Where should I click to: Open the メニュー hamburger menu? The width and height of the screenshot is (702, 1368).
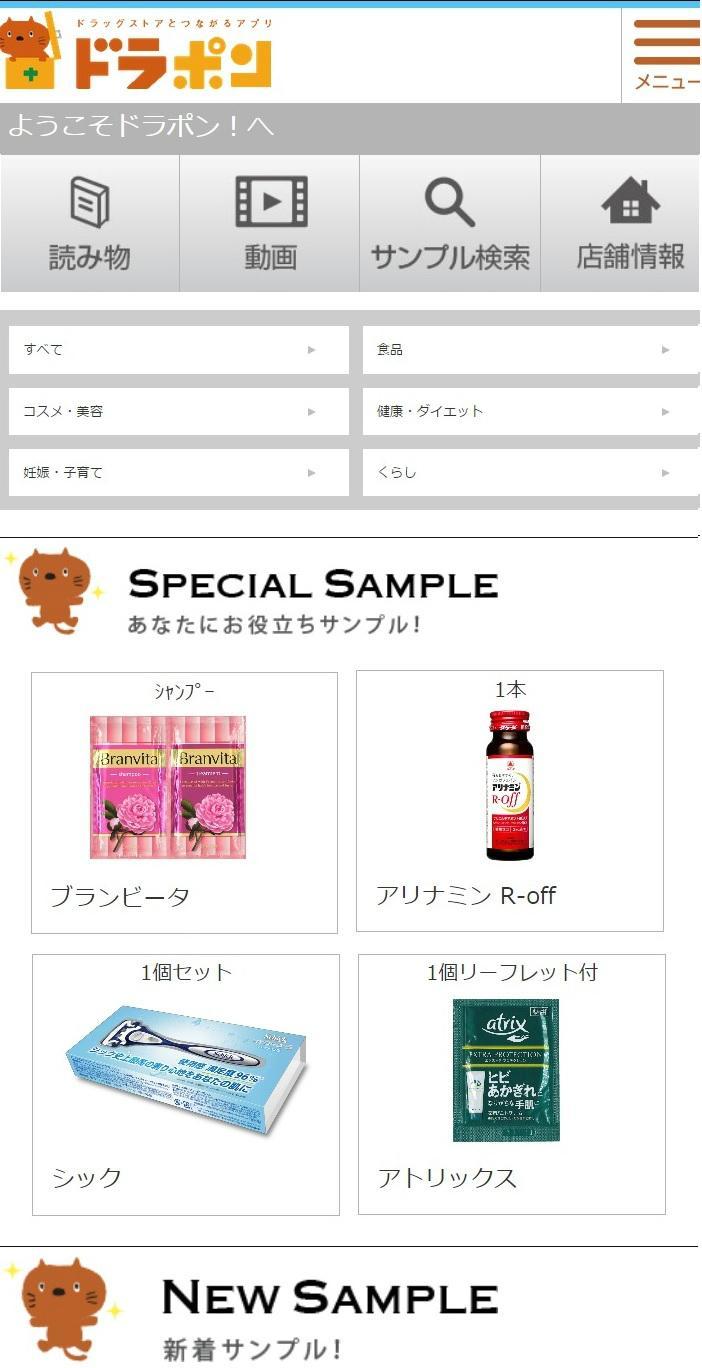[665, 55]
